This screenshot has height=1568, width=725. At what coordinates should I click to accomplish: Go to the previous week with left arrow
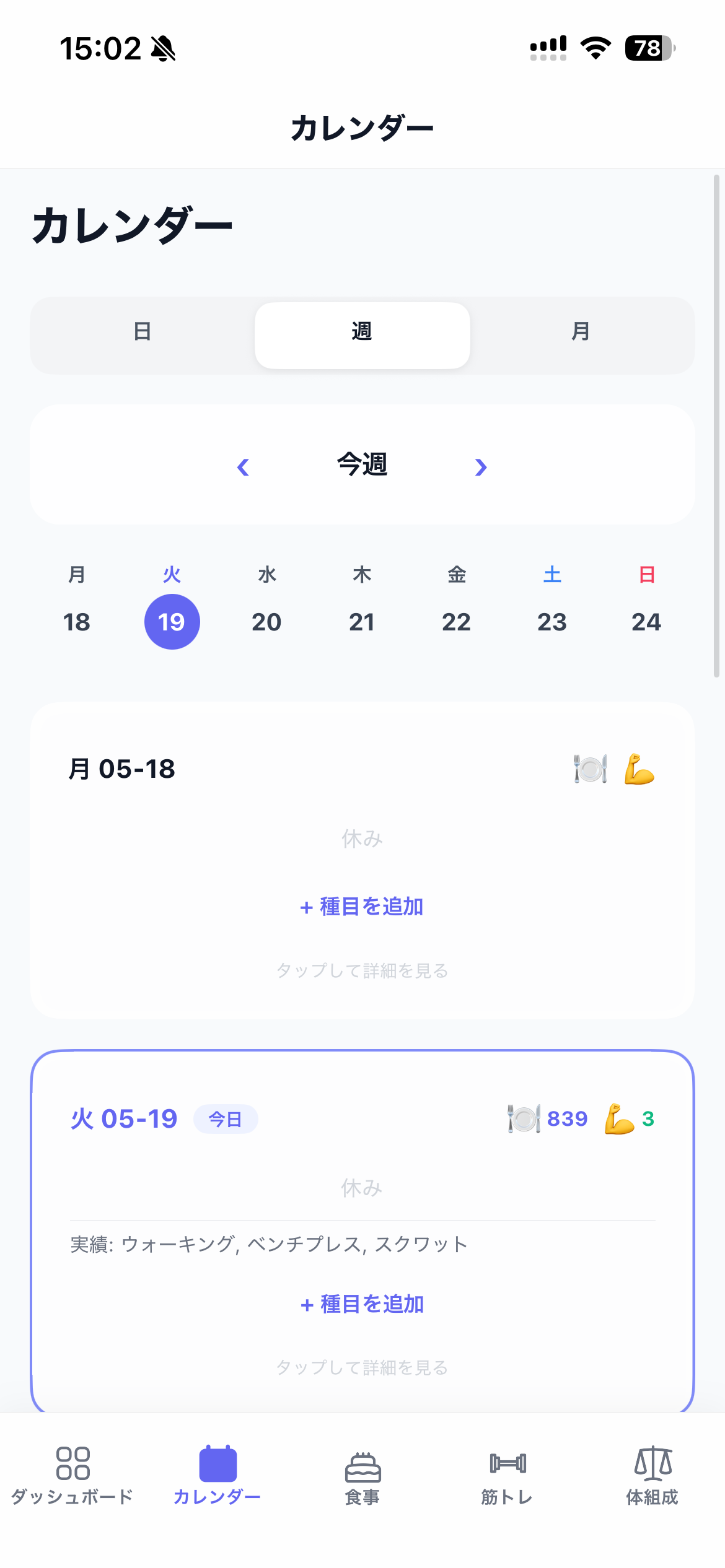tap(243, 467)
